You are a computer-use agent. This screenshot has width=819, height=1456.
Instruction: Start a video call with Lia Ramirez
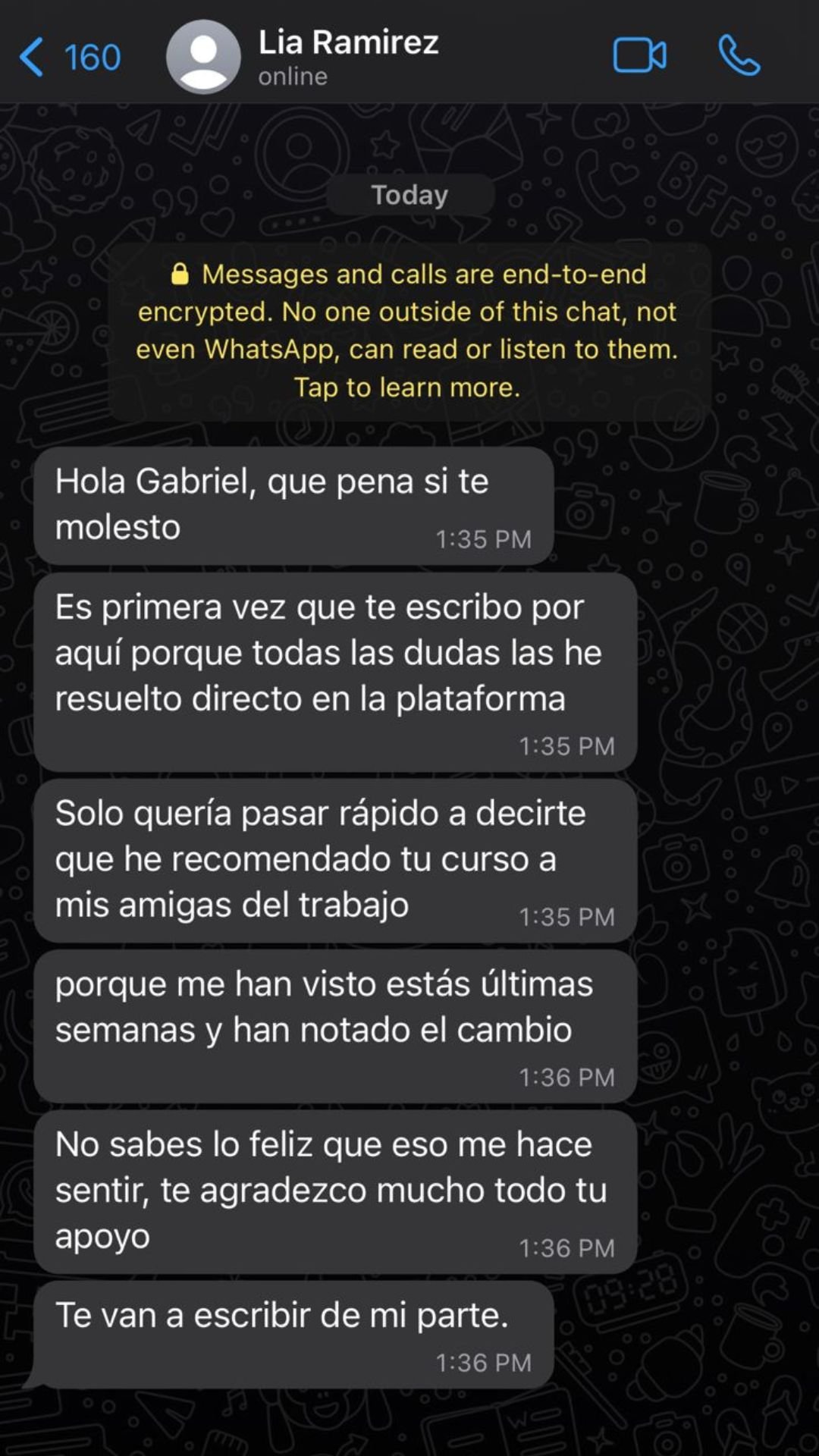[639, 56]
